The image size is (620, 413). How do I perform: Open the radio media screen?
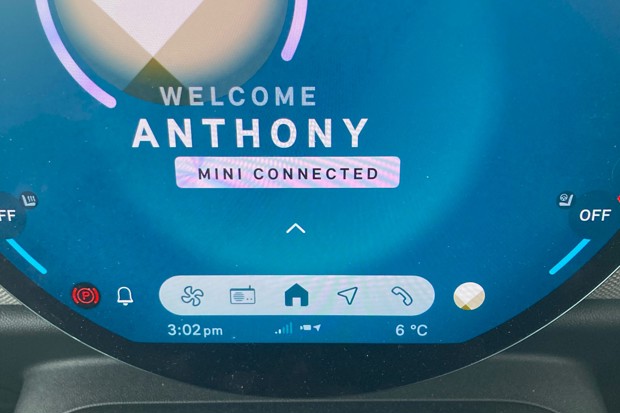tap(243, 296)
